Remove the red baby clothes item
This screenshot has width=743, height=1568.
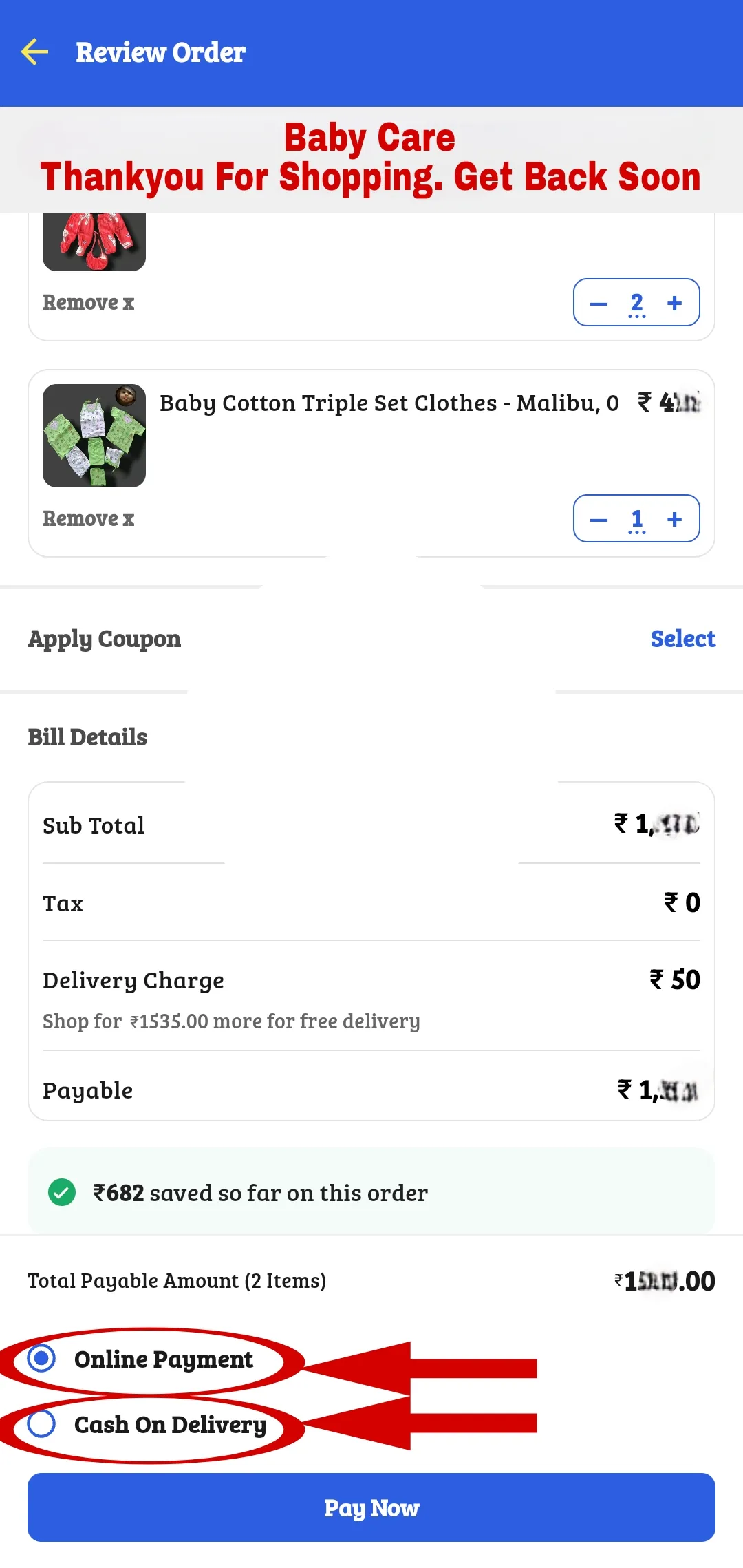point(88,302)
